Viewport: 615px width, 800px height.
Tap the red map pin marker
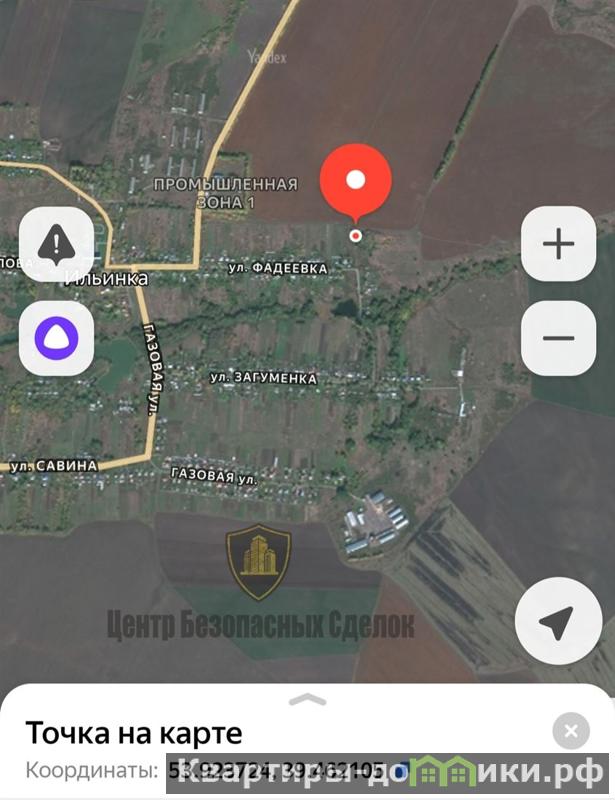(x=355, y=182)
